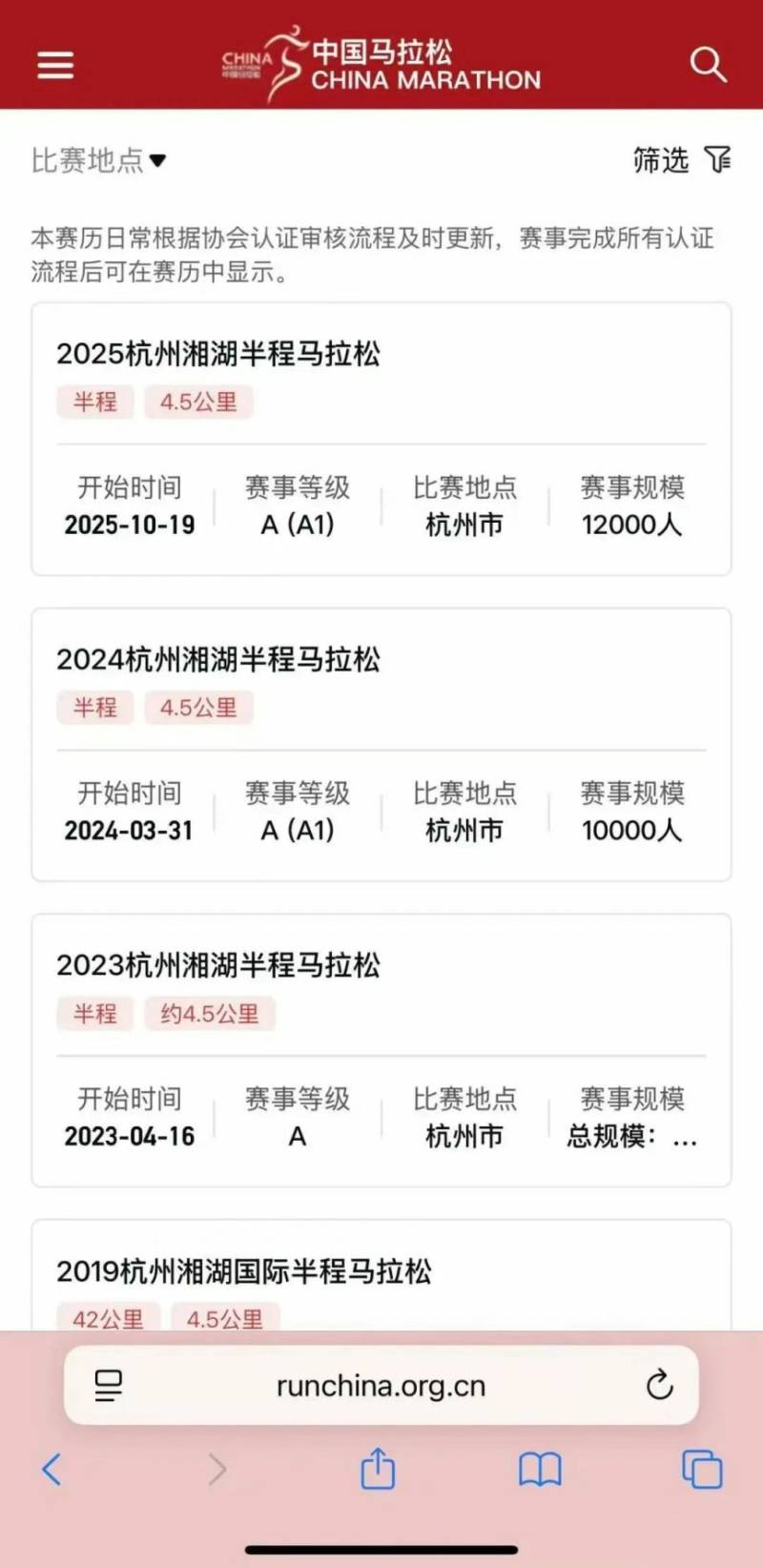Screen dimensions: 763x1568
Task: Reload the runchina.org.cn page
Action: coord(660,1387)
